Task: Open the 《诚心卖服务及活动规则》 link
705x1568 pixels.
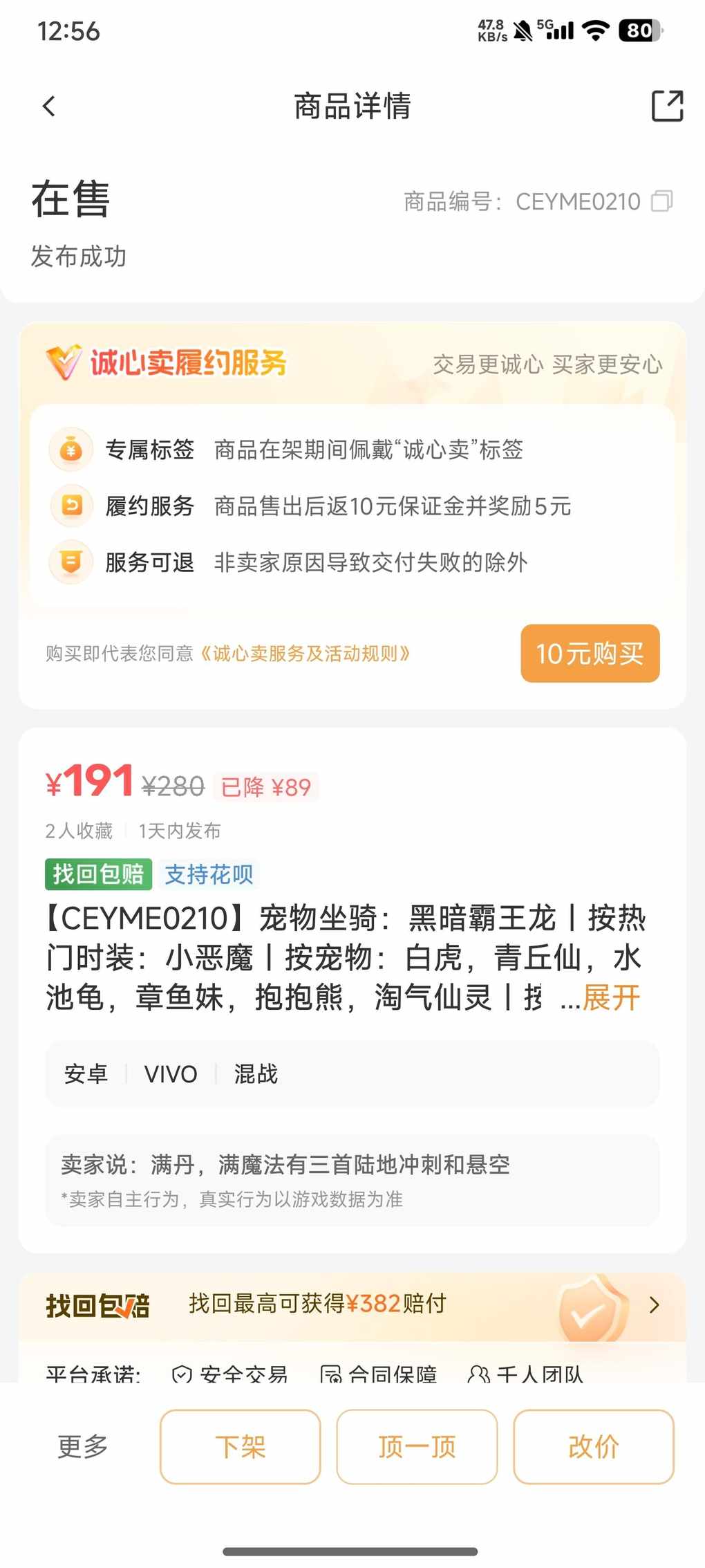Action: tap(305, 654)
